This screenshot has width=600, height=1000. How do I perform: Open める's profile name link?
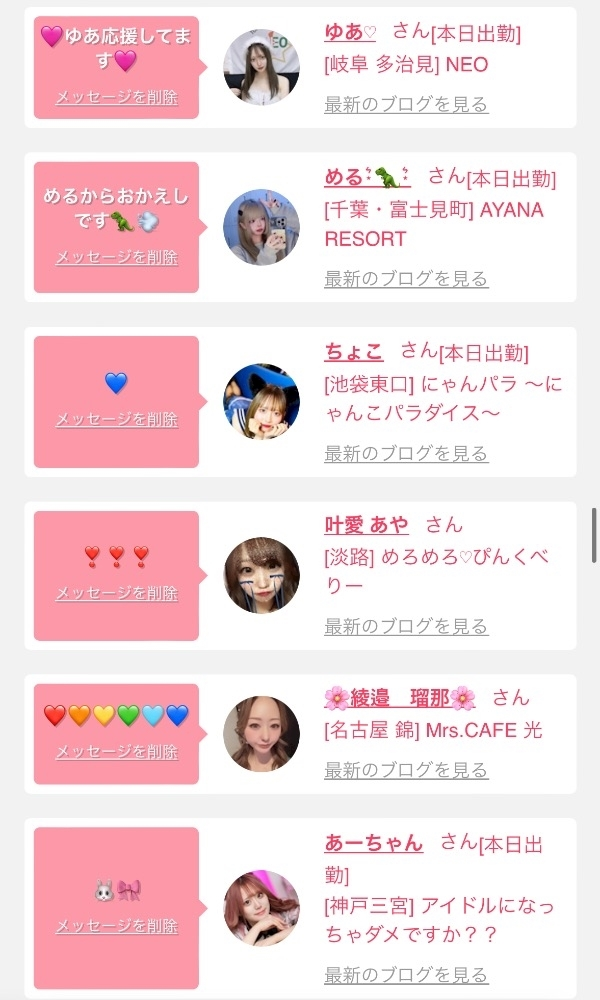click(367, 178)
